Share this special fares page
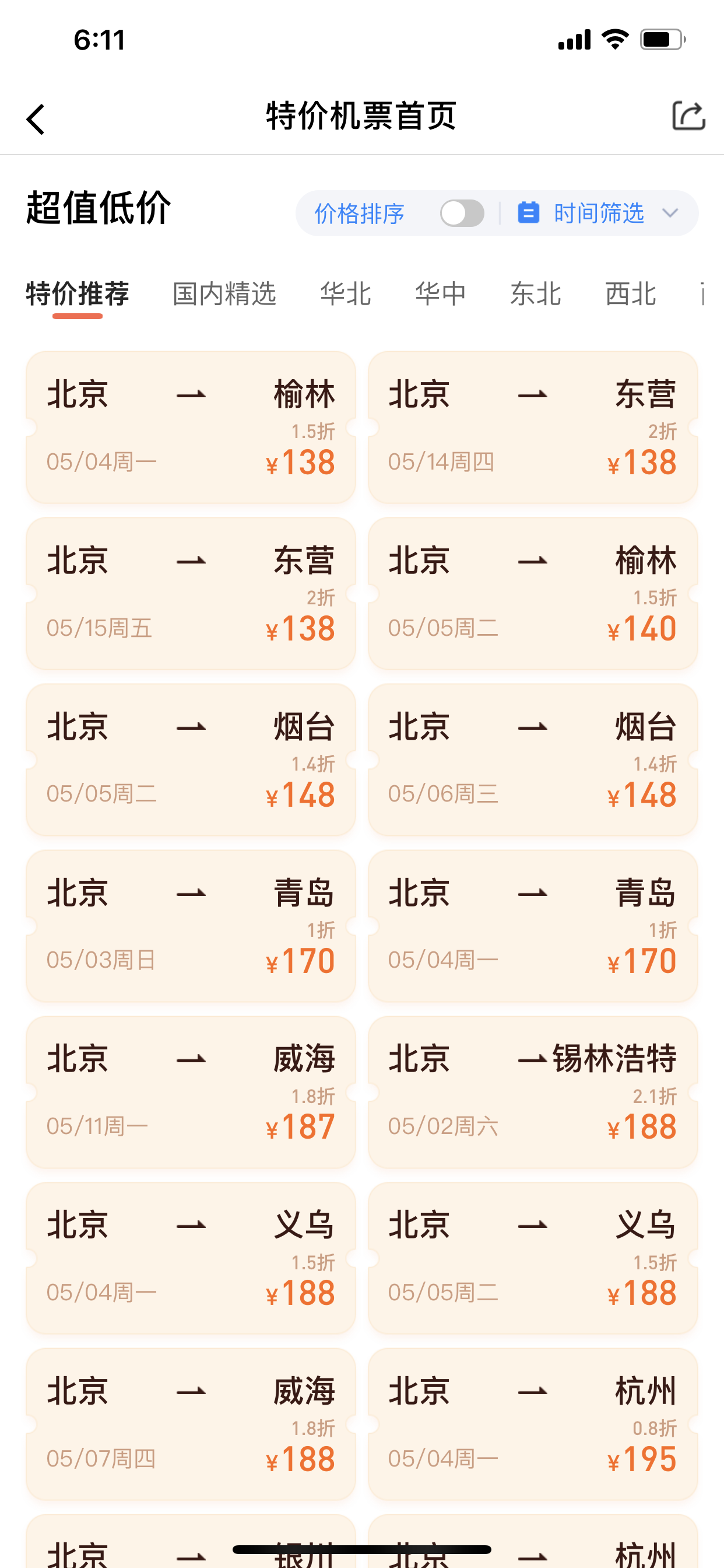The width and height of the screenshot is (724, 1568). (688, 116)
